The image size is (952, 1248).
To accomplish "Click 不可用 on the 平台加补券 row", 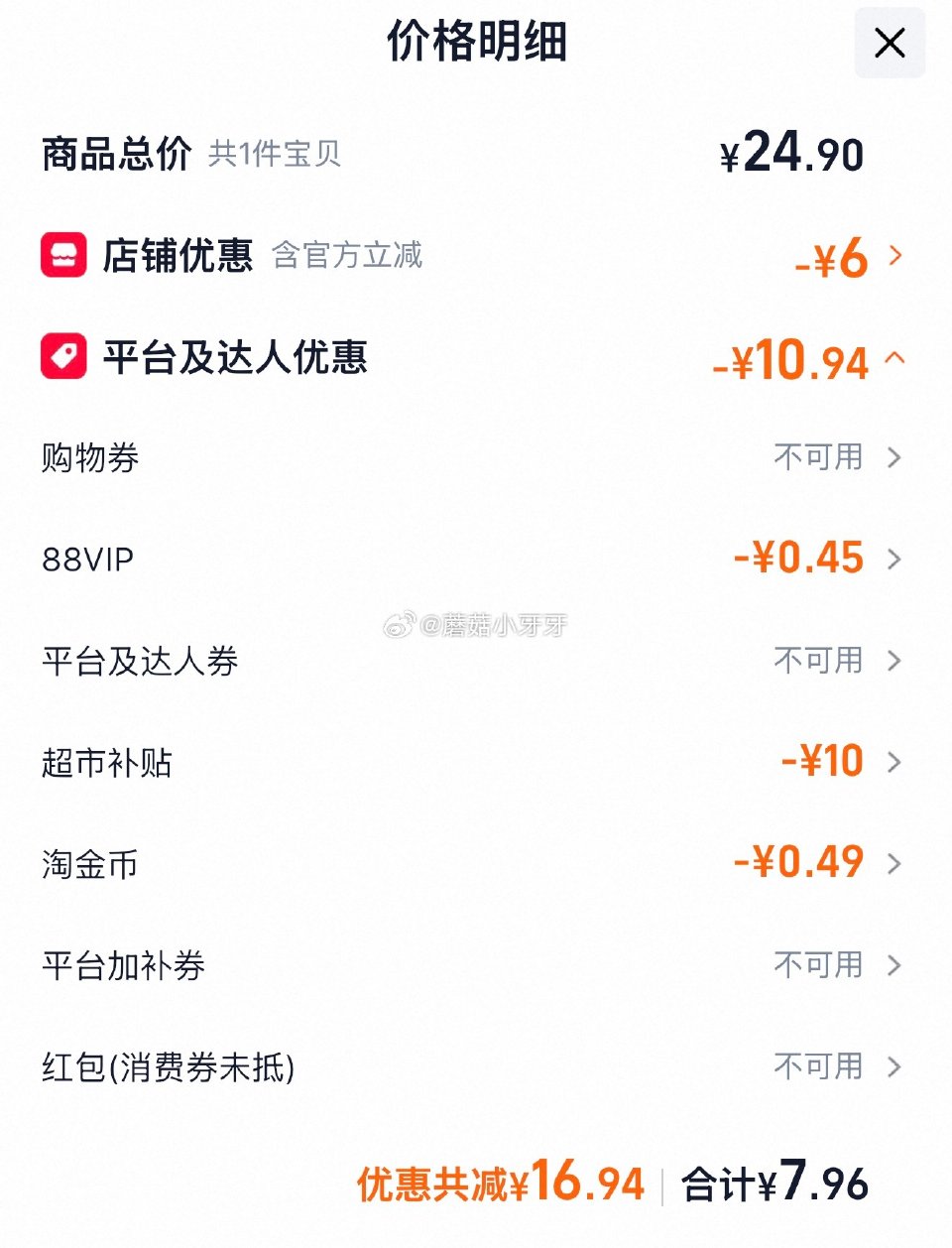I will (820, 964).
